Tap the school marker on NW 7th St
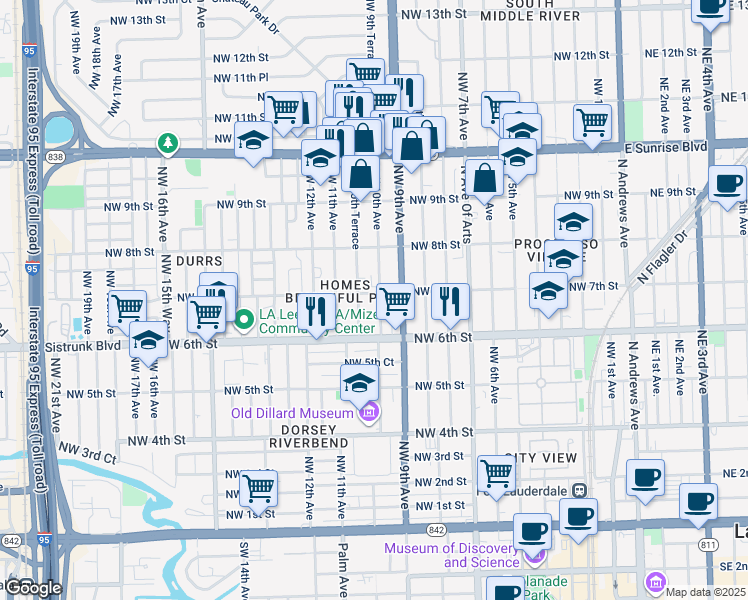This screenshot has height=600, width=748. [548, 292]
